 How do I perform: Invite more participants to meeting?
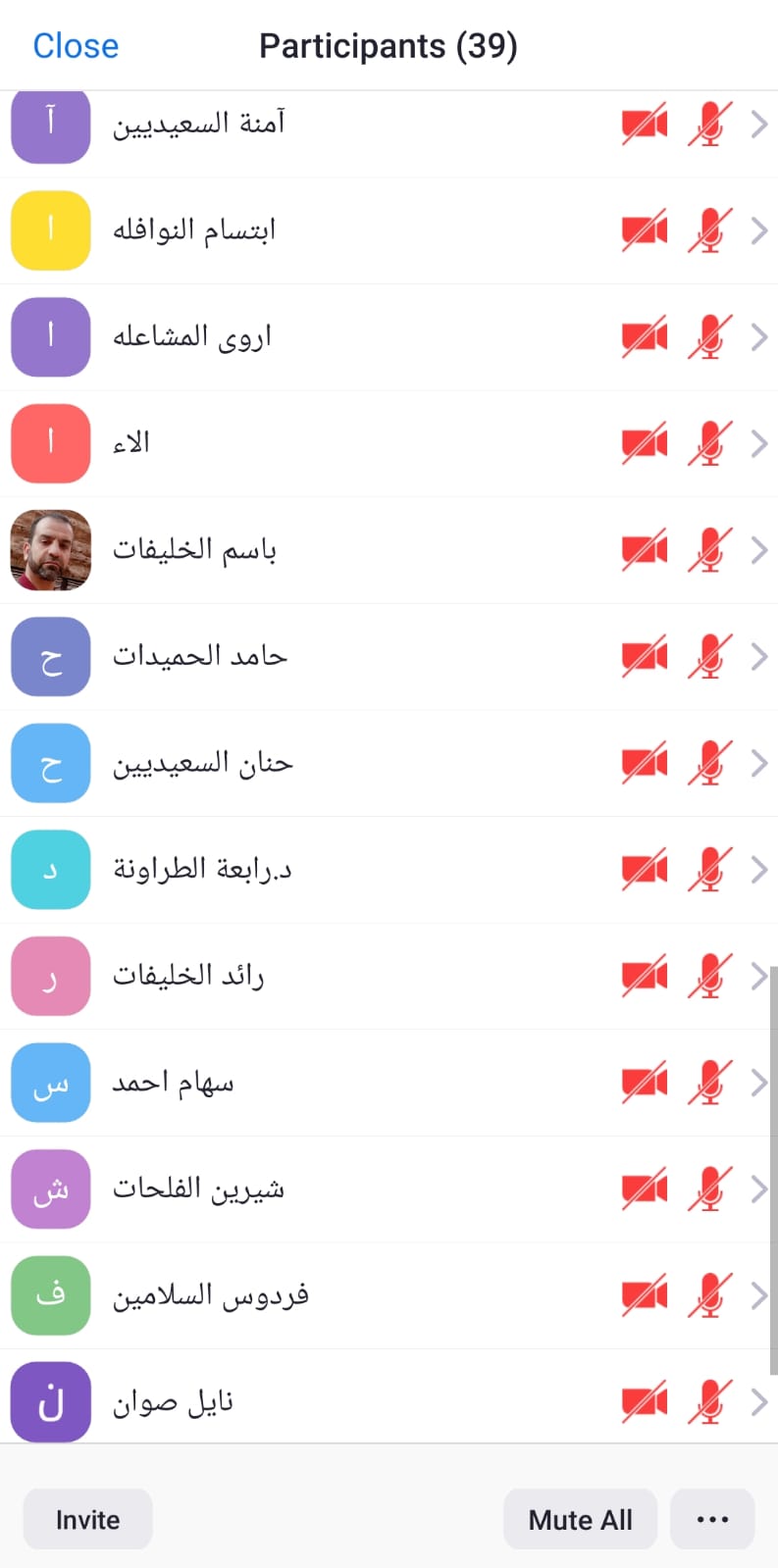point(88,1519)
